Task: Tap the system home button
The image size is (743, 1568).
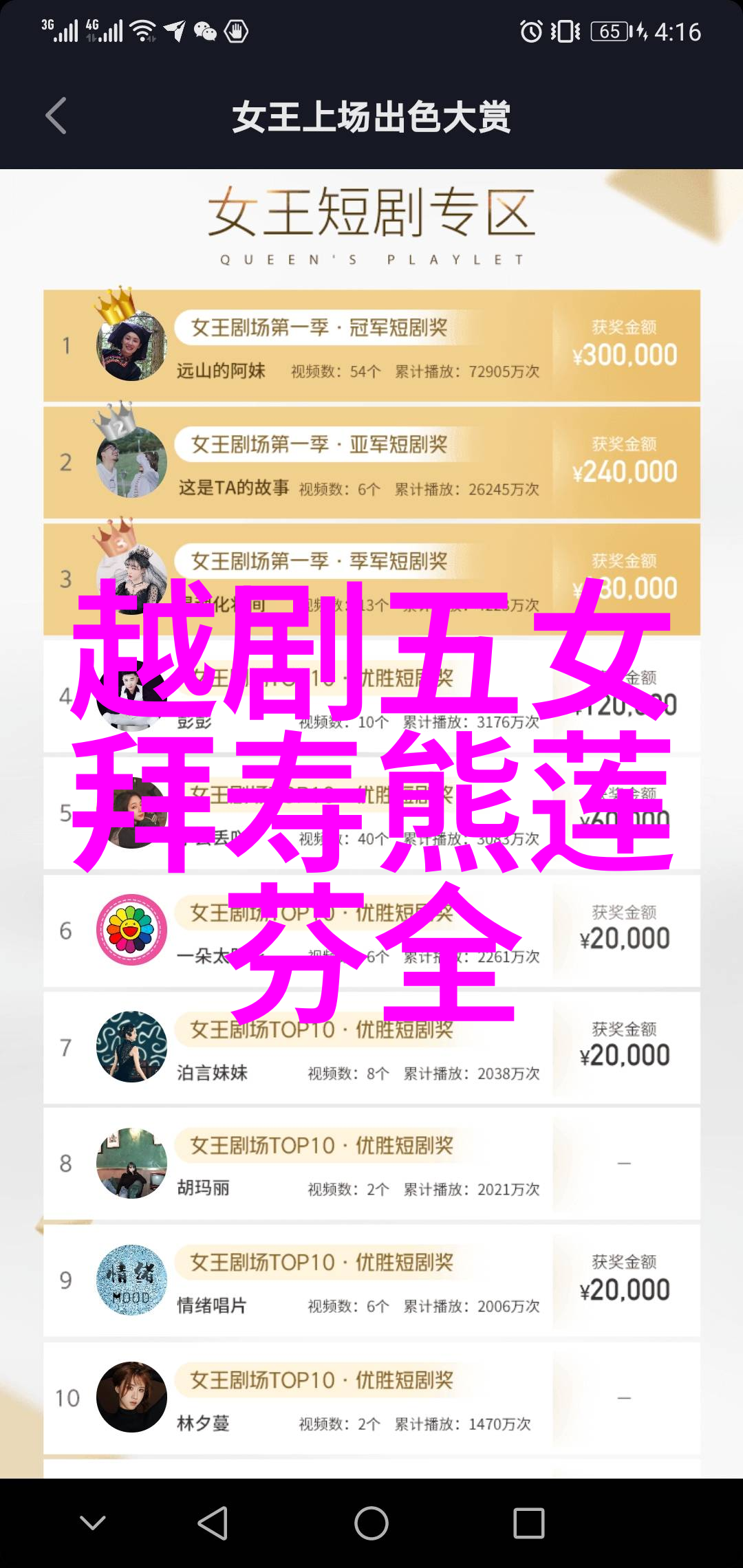Action: coord(371,1523)
